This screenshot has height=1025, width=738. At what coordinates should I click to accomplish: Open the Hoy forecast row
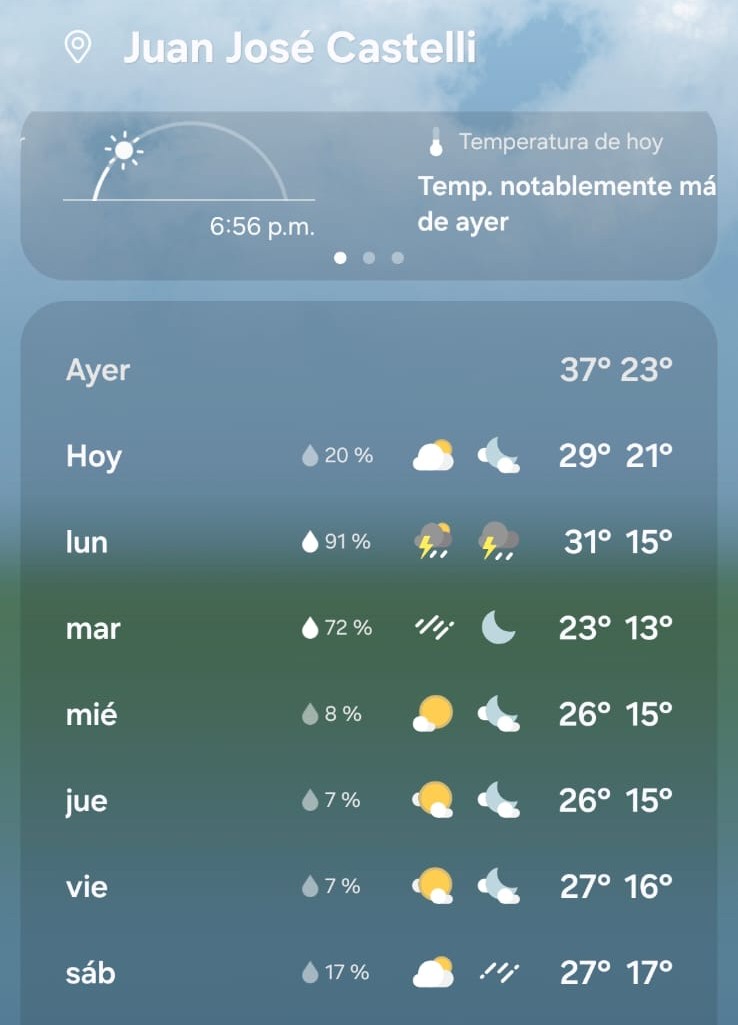[368, 456]
